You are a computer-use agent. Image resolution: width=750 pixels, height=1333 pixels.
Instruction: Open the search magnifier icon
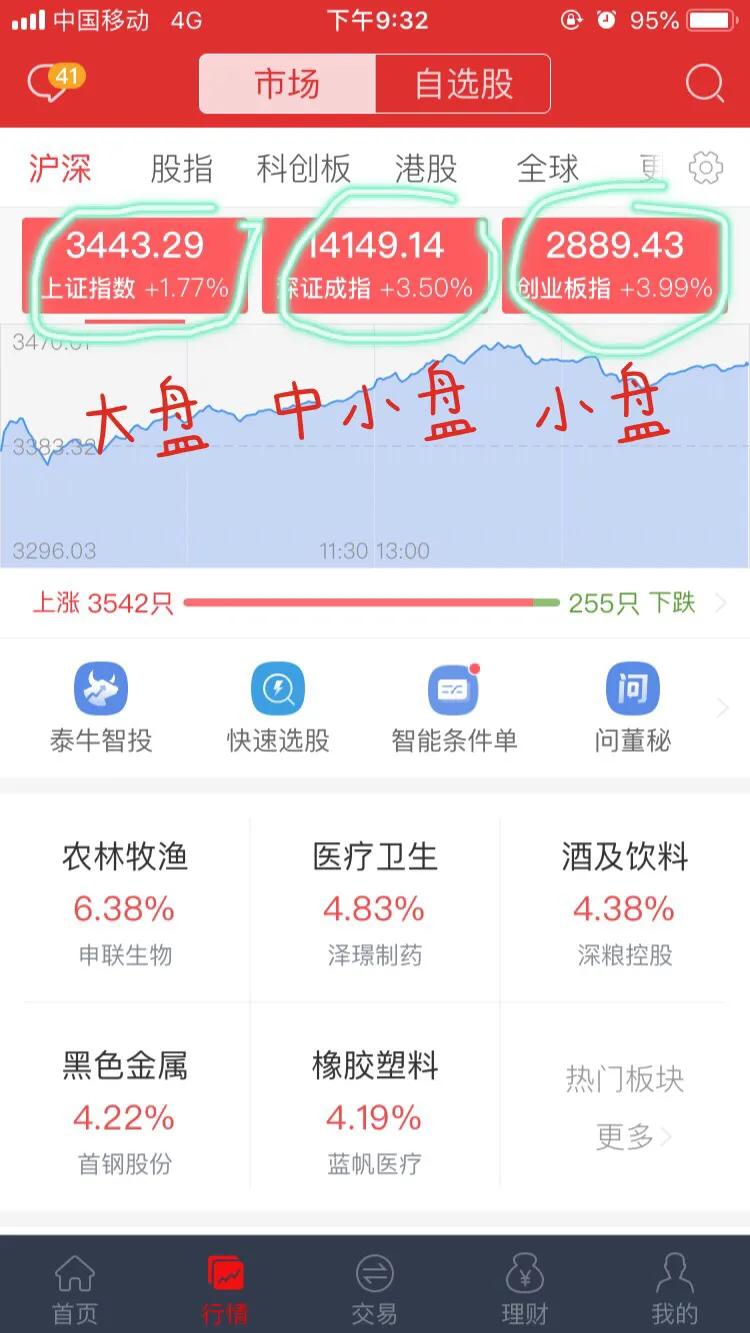coord(706,85)
